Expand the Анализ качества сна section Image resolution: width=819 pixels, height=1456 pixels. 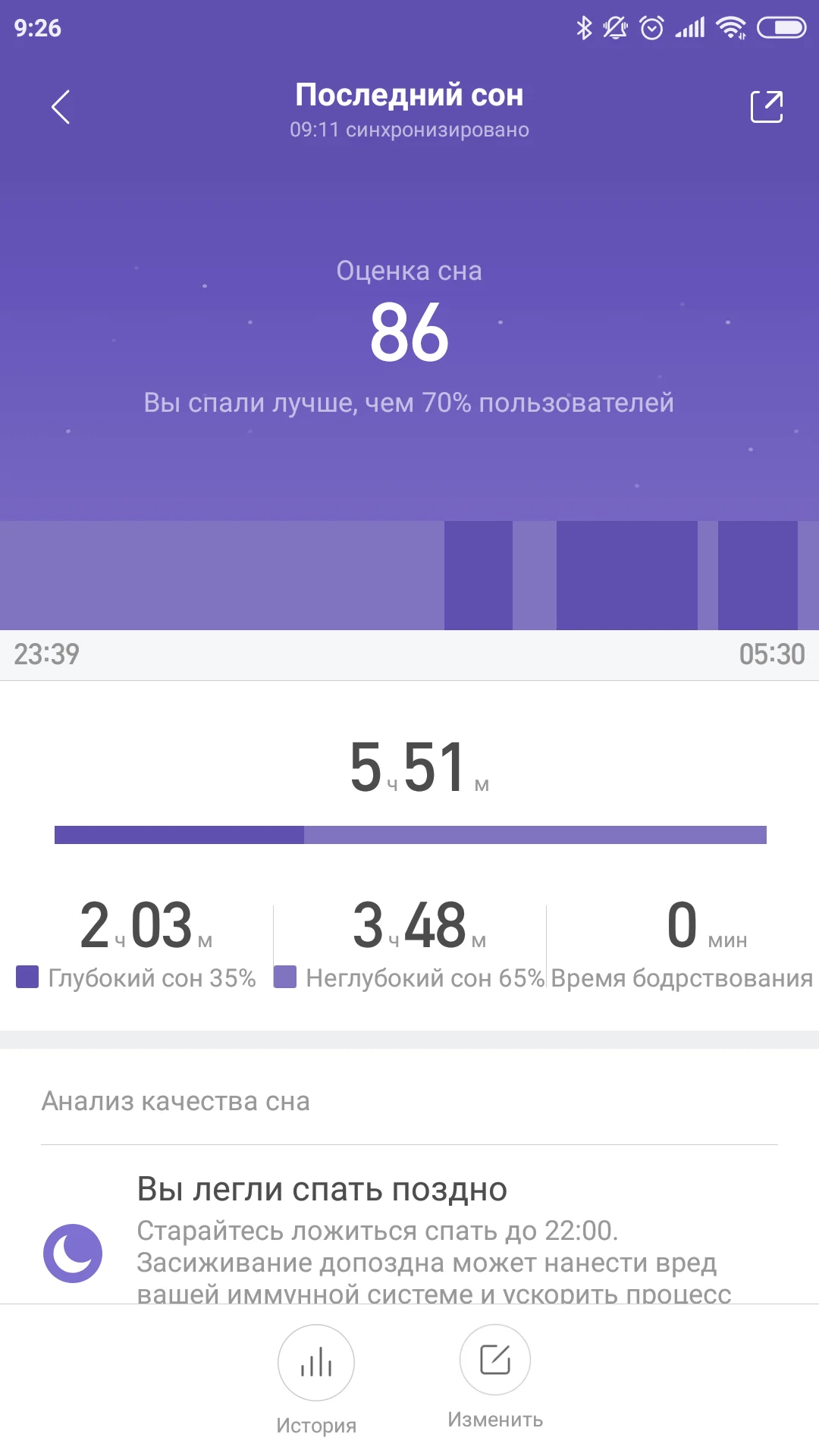coord(175,1101)
